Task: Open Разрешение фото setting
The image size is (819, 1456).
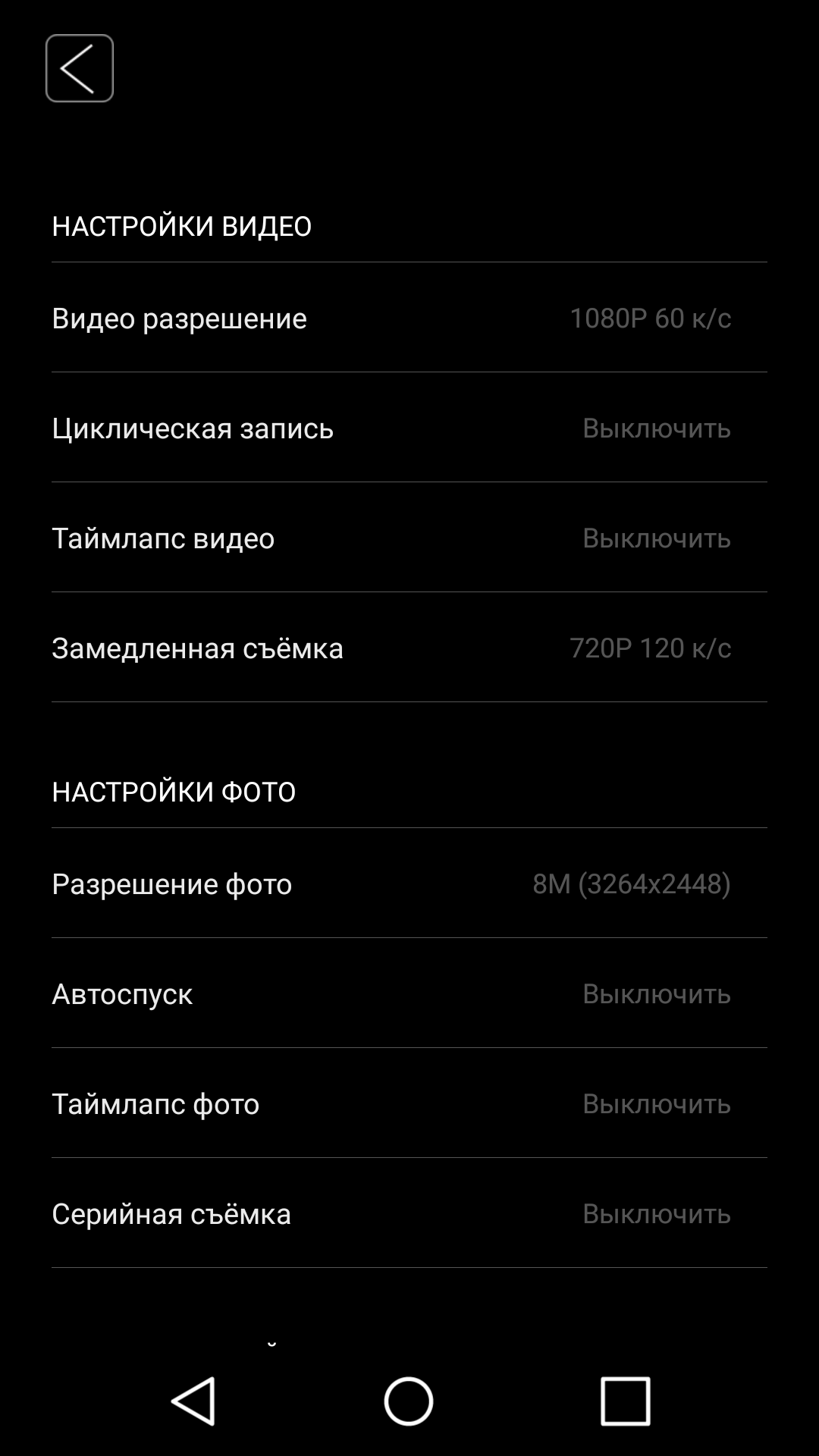Action: (x=409, y=883)
